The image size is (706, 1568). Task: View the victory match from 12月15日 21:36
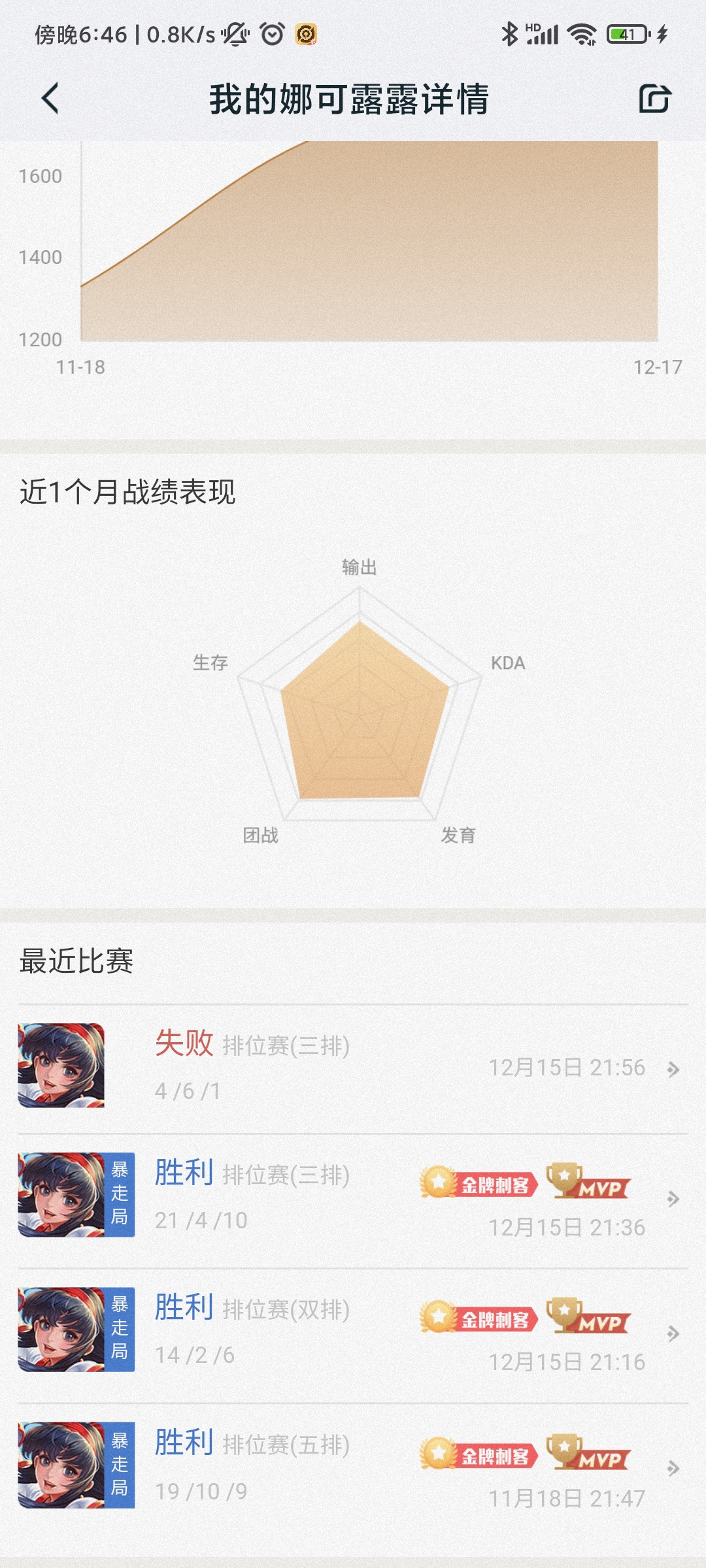[353, 1197]
